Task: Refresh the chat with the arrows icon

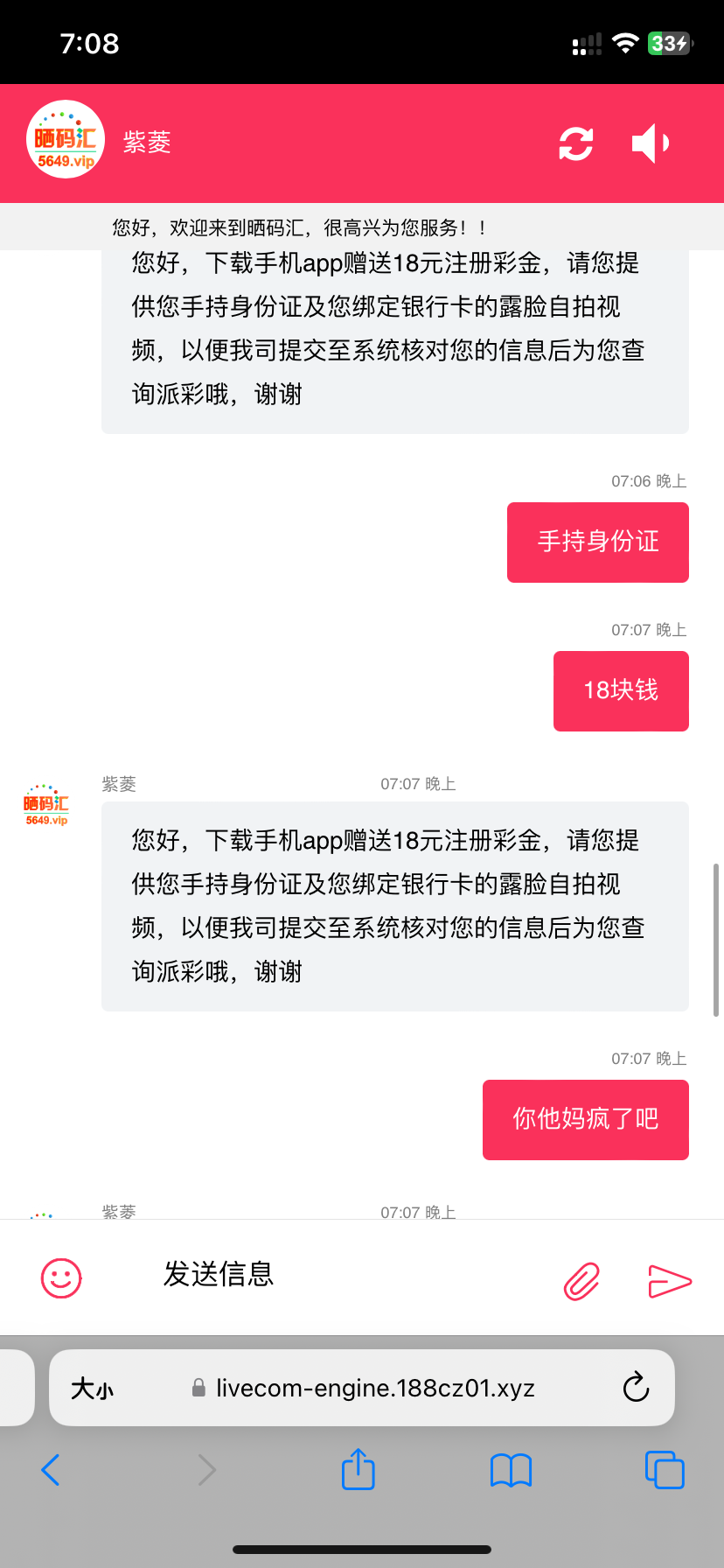Action: [575, 143]
